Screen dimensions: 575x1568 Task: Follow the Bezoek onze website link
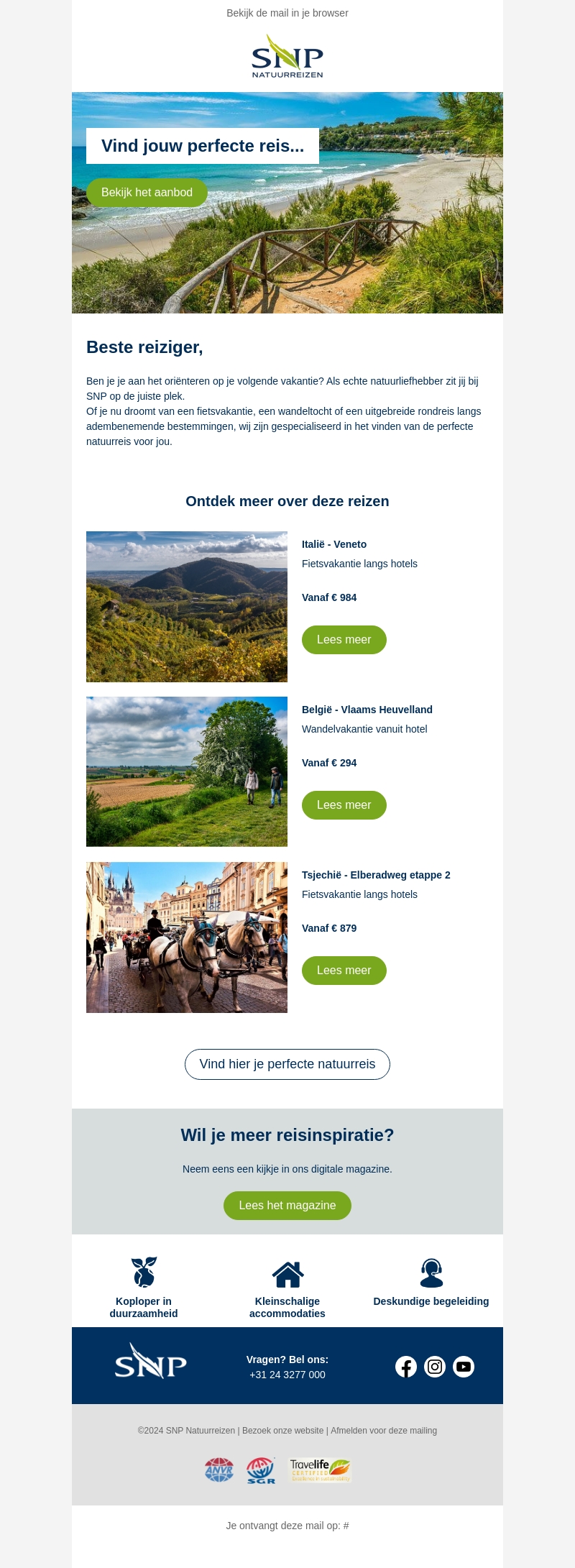coord(283,1431)
